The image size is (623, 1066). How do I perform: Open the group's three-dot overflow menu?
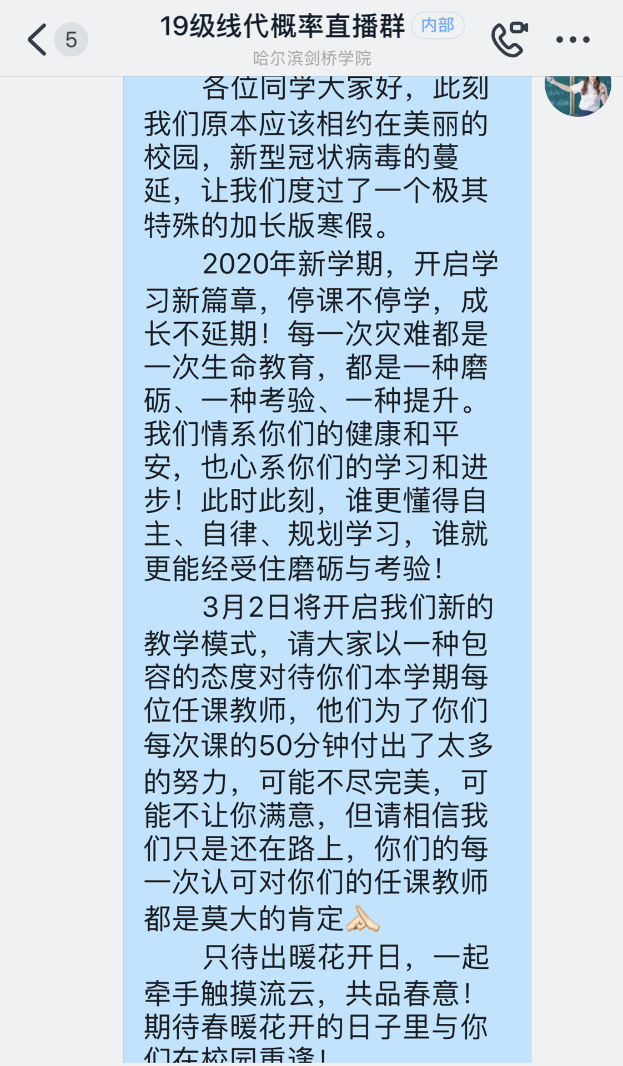click(573, 40)
